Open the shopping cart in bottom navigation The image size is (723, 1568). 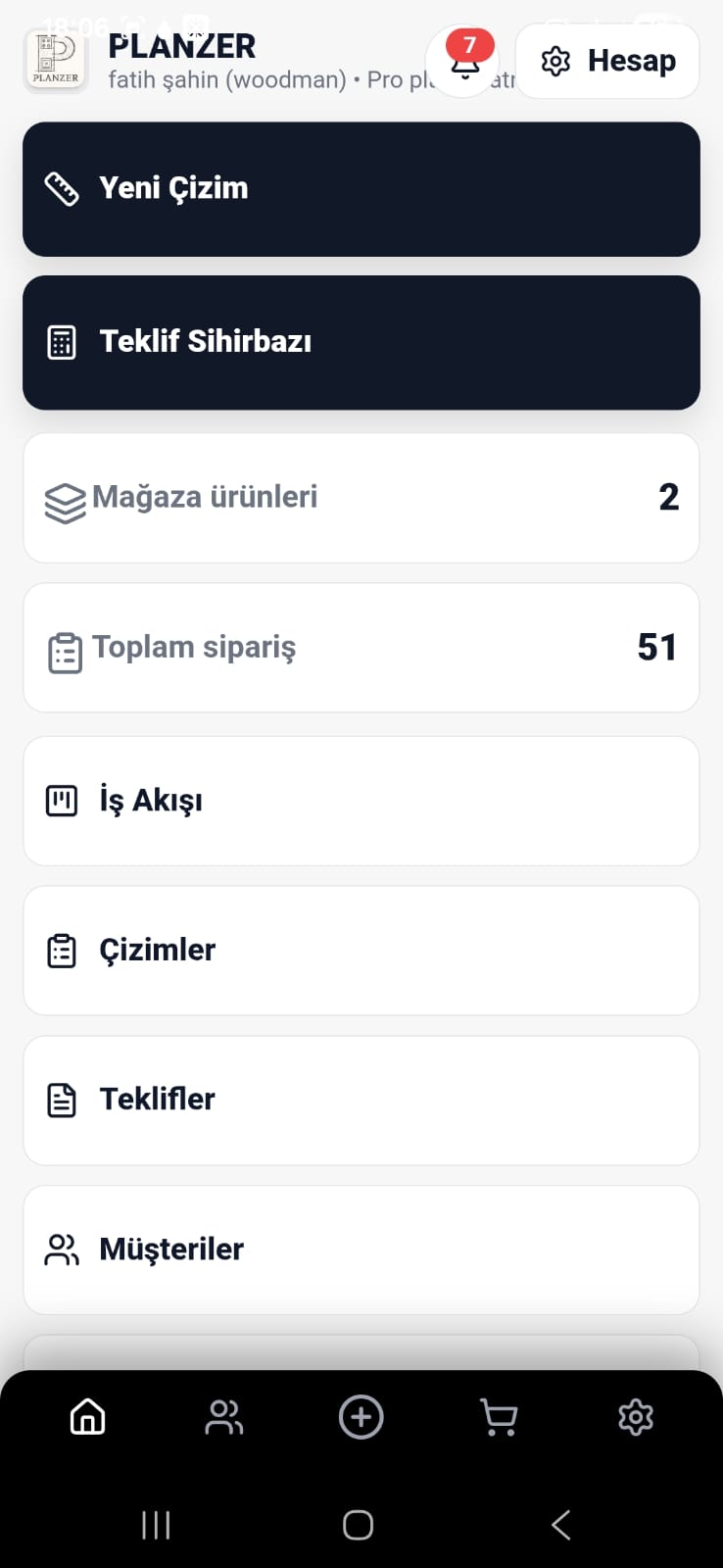(x=499, y=1417)
